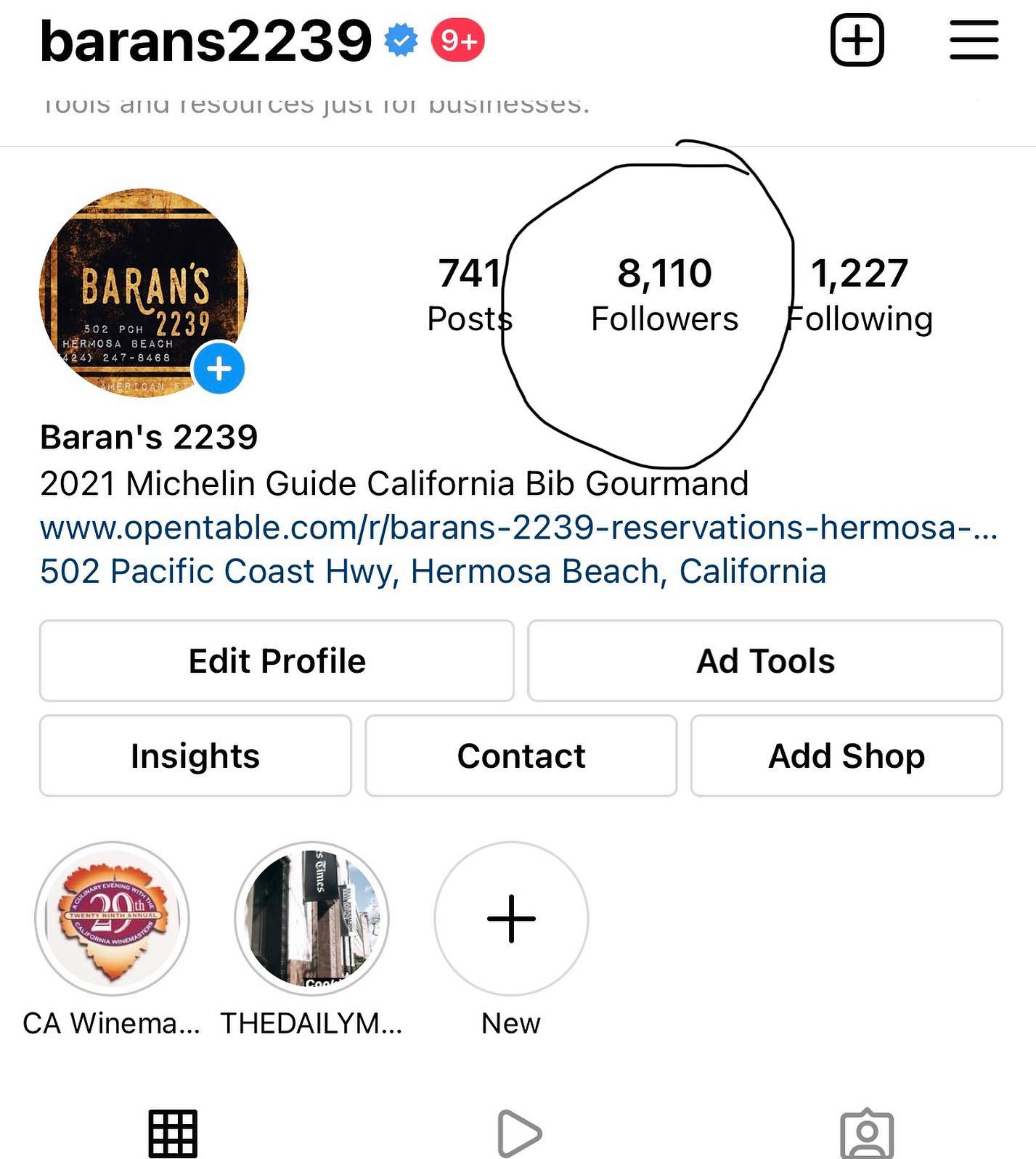Open the 8,110 Followers list

click(x=664, y=294)
